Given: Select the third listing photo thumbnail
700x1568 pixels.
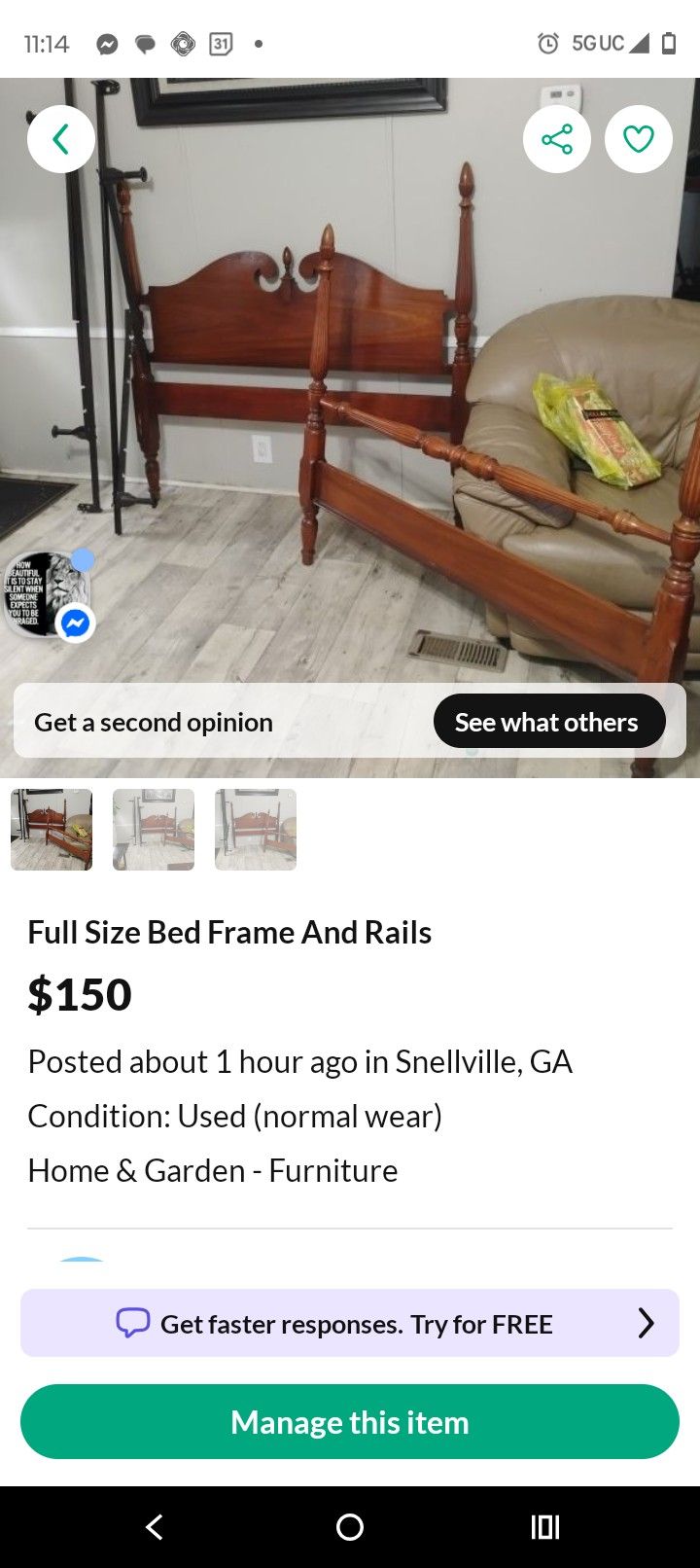Looking at the screenshot, I should coord(255,830).
